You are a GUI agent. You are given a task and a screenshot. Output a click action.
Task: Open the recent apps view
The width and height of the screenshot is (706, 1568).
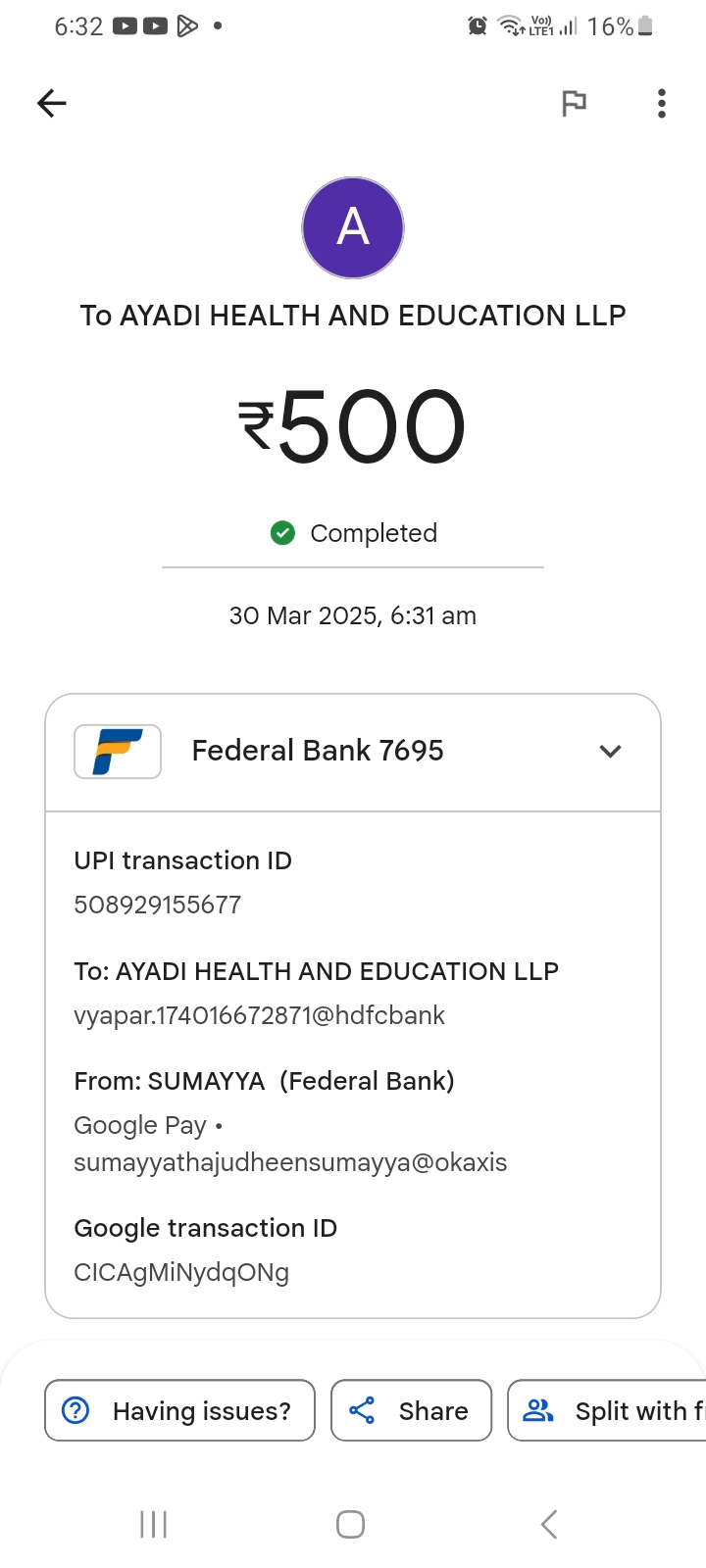pos(154,1524)
